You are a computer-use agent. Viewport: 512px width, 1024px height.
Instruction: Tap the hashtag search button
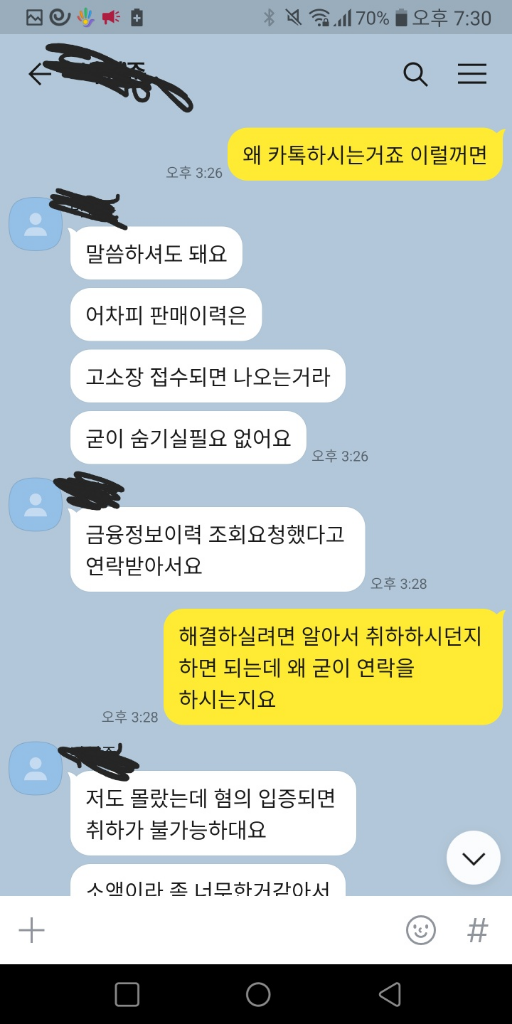(477, 929)
